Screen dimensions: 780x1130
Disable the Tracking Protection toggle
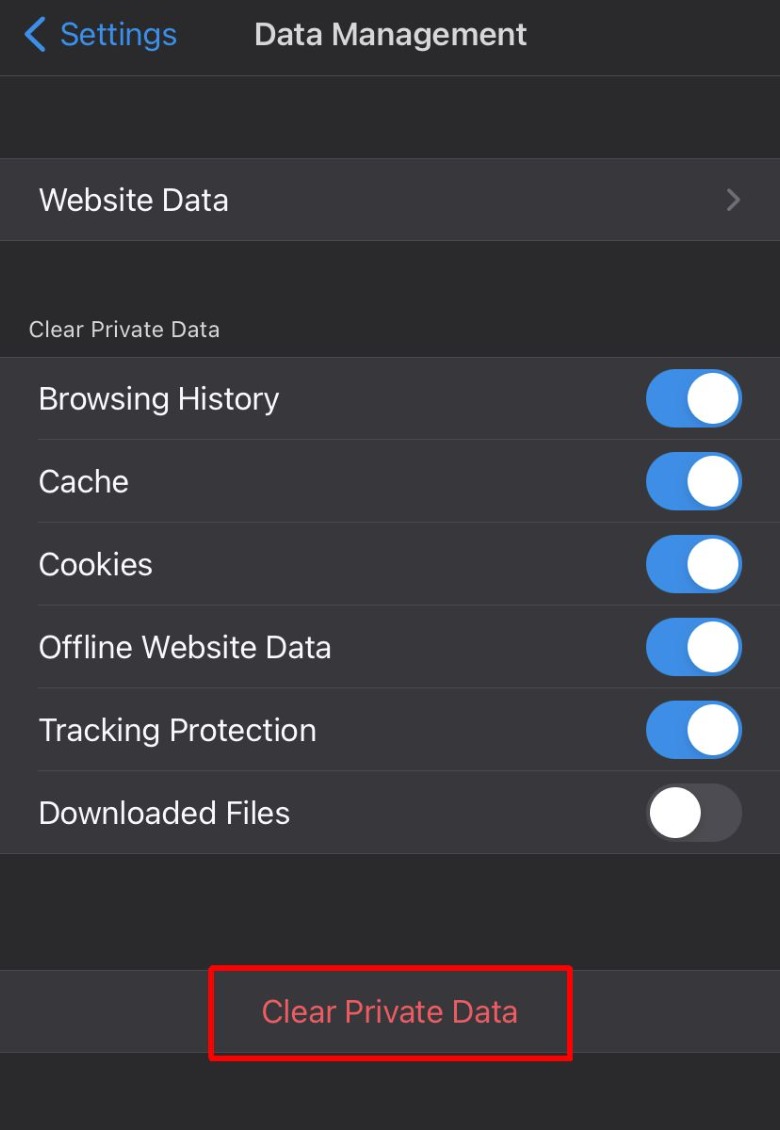[693, 731]
